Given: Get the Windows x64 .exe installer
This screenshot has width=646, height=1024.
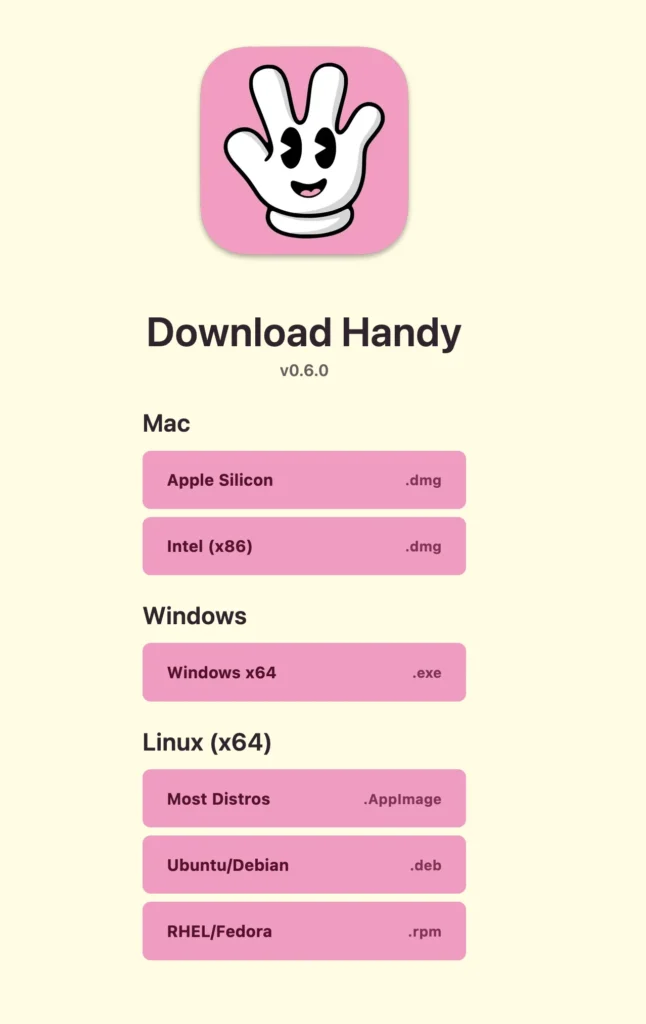Looking at the screenshot, I should click(304, 672).
